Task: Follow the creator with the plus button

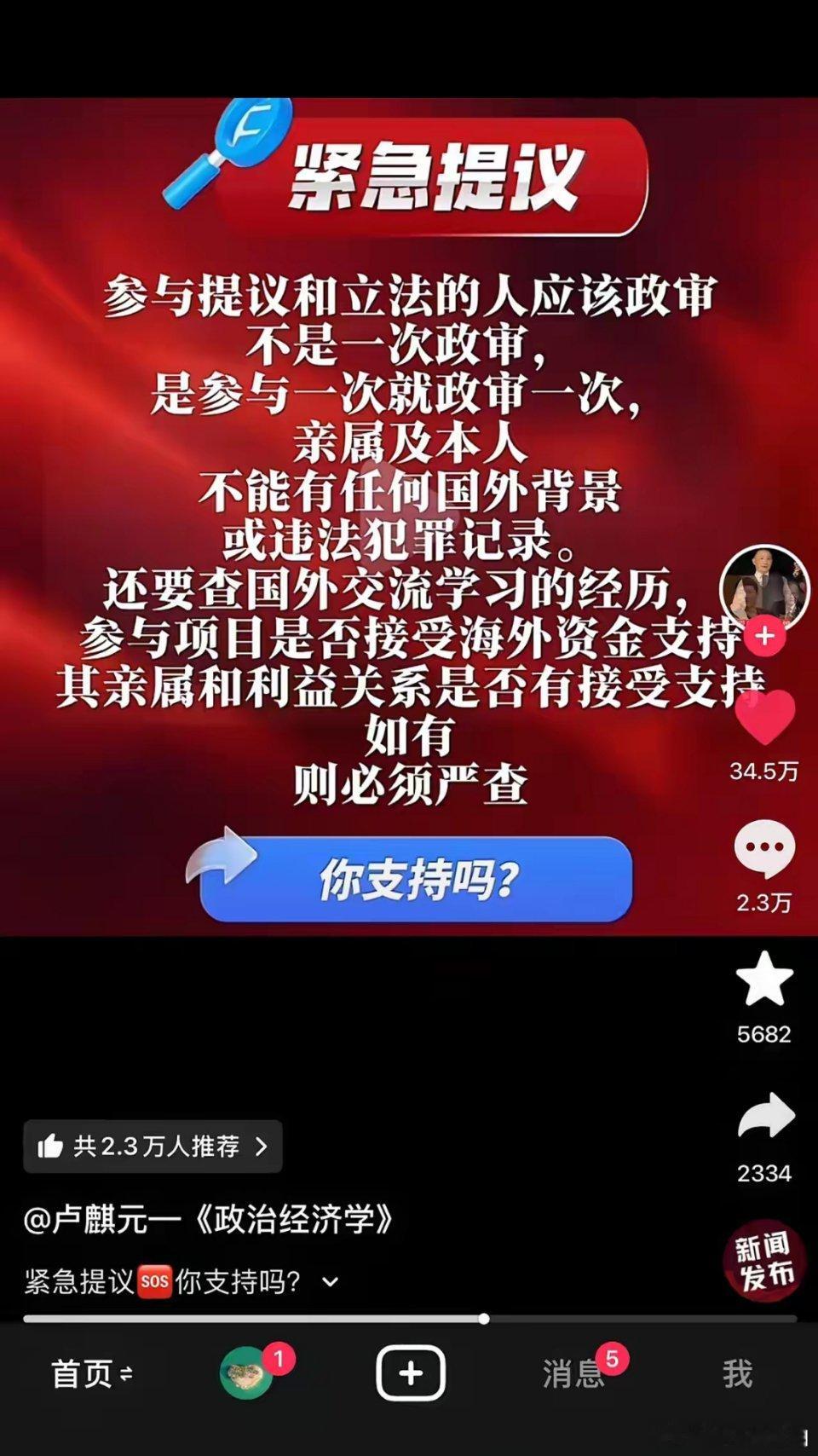Action: 763,635
